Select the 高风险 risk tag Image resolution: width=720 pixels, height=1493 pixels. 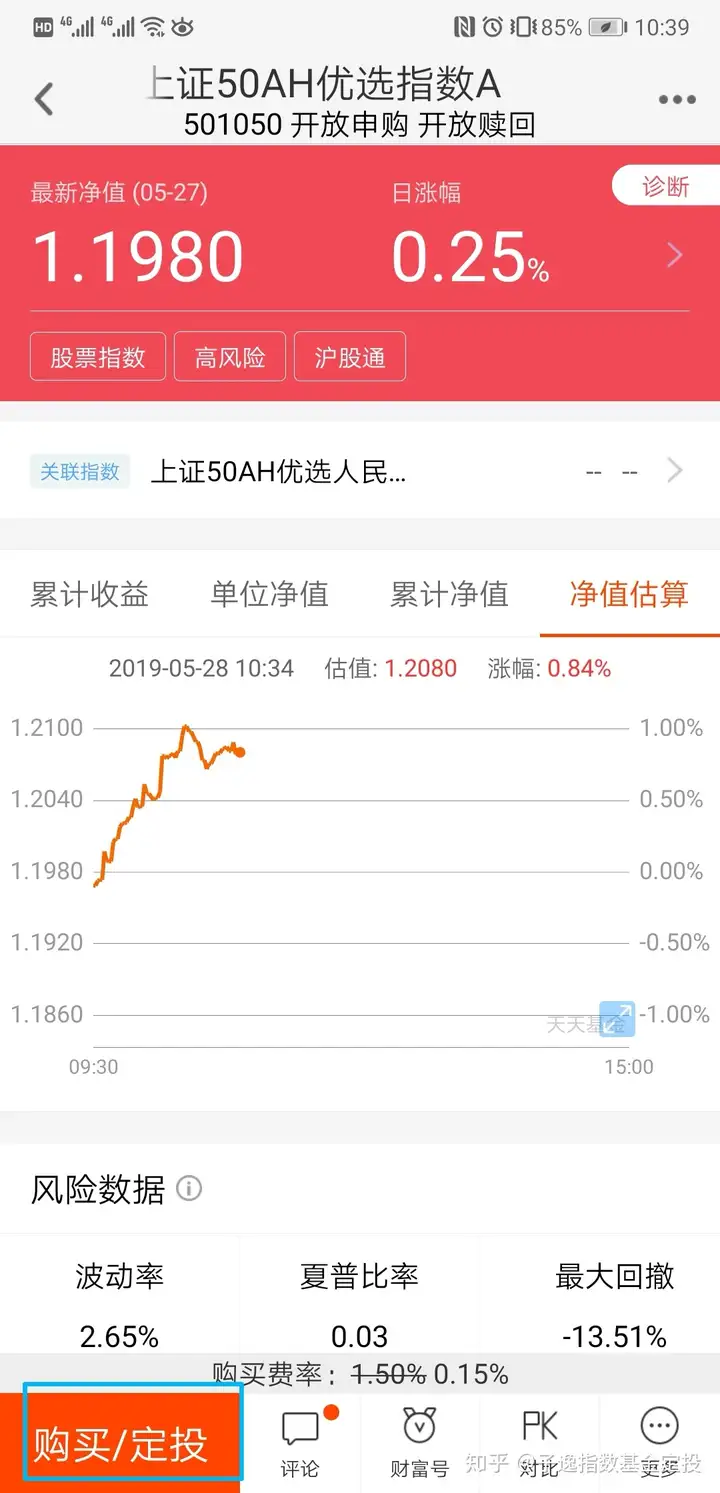point(230,357)
